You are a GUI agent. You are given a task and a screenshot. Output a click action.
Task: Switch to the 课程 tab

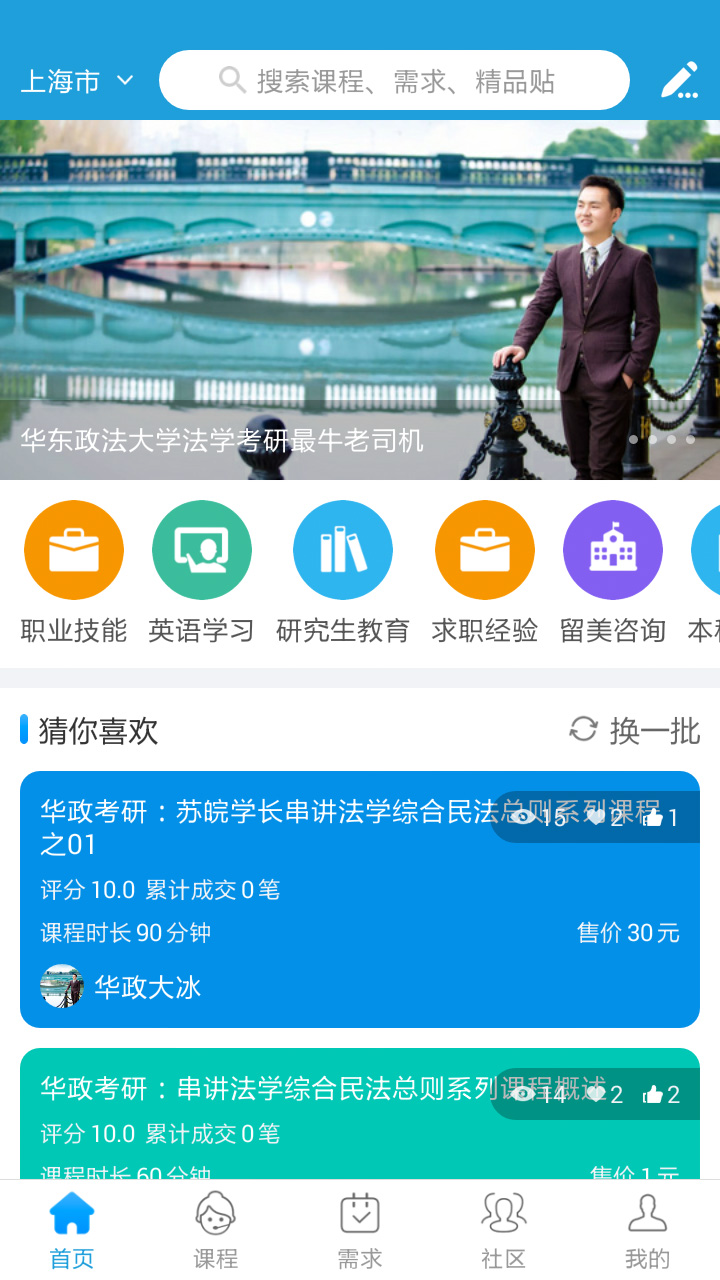pos(215,1228)
